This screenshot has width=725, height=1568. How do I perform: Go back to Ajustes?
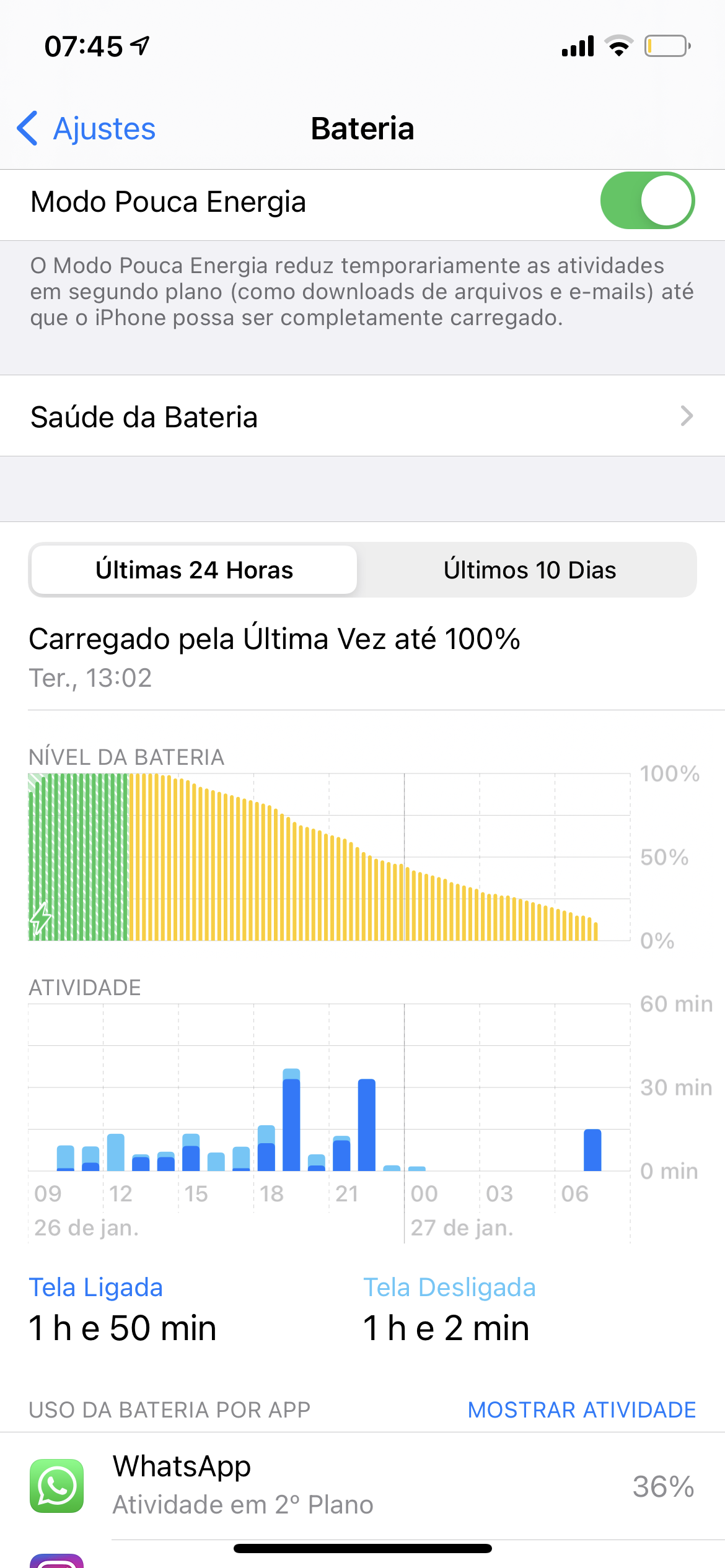coord(87,129)
